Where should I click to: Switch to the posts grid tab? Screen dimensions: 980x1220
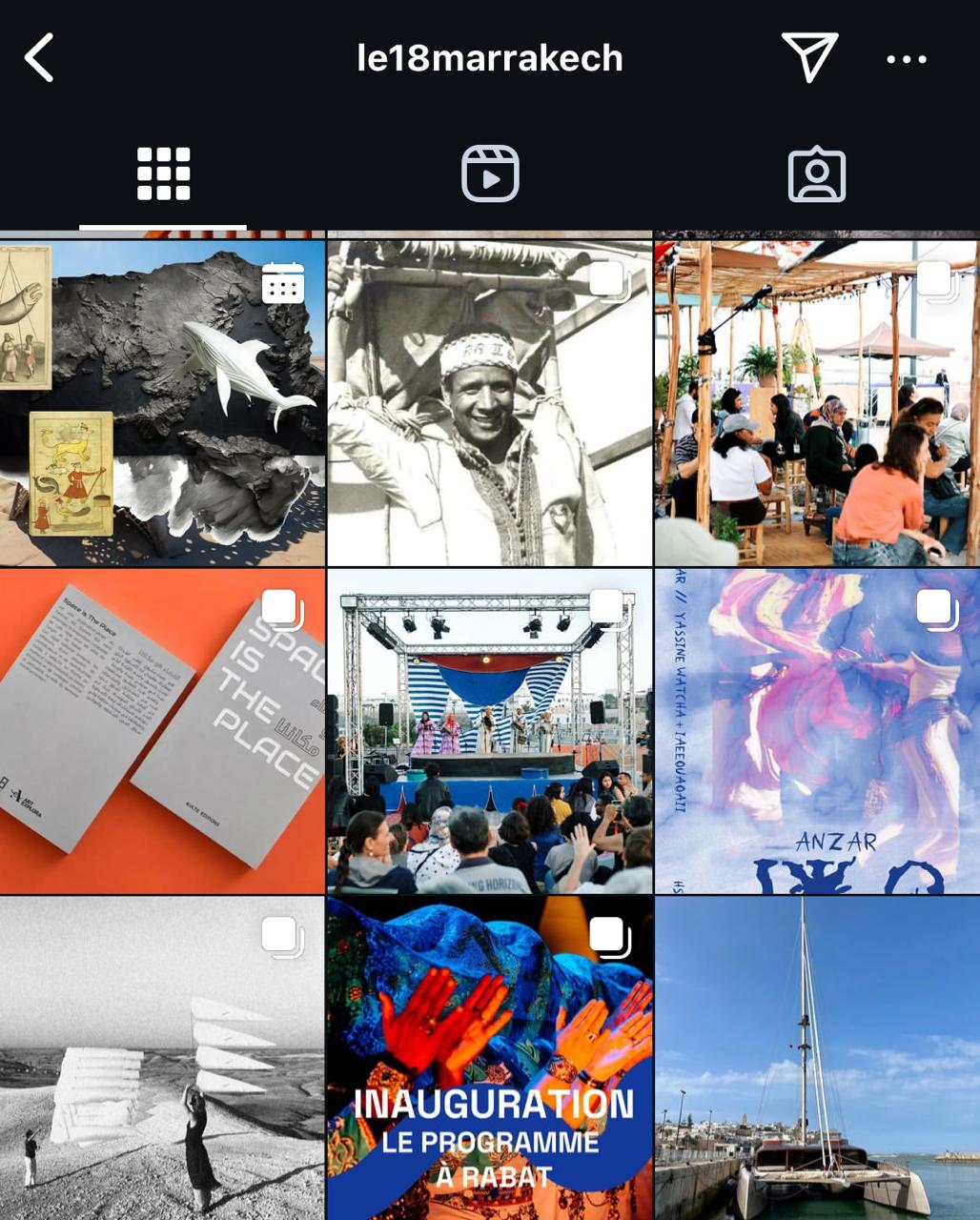(163, 174)
